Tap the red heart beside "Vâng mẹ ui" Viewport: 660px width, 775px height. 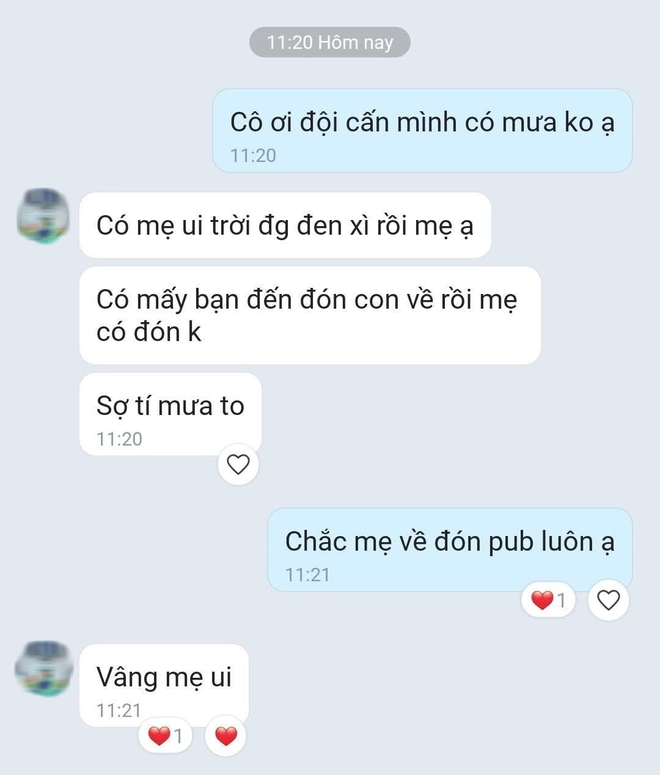click(x=226, y=737)
